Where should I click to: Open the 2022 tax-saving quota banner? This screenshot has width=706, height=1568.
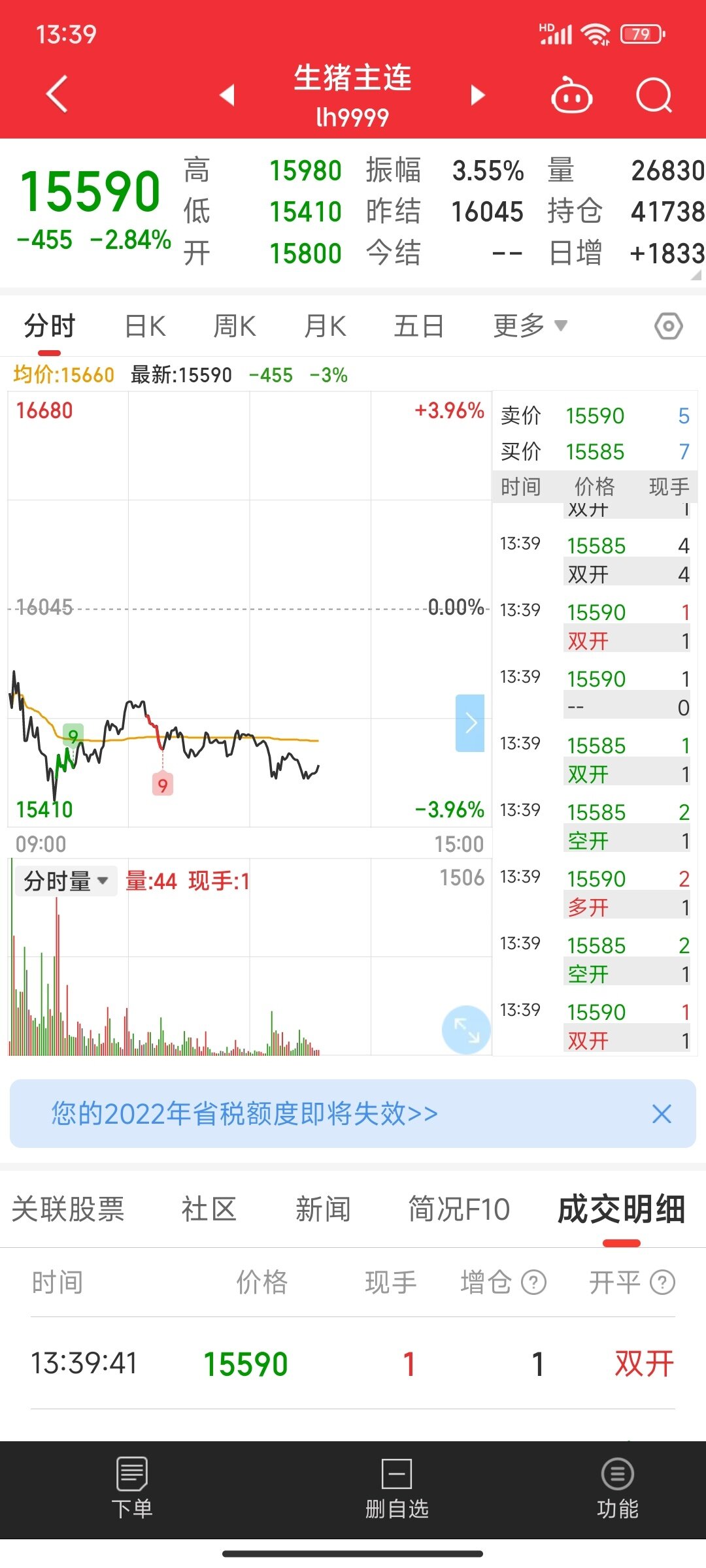pyautogui.click(x=244, y=1113)
